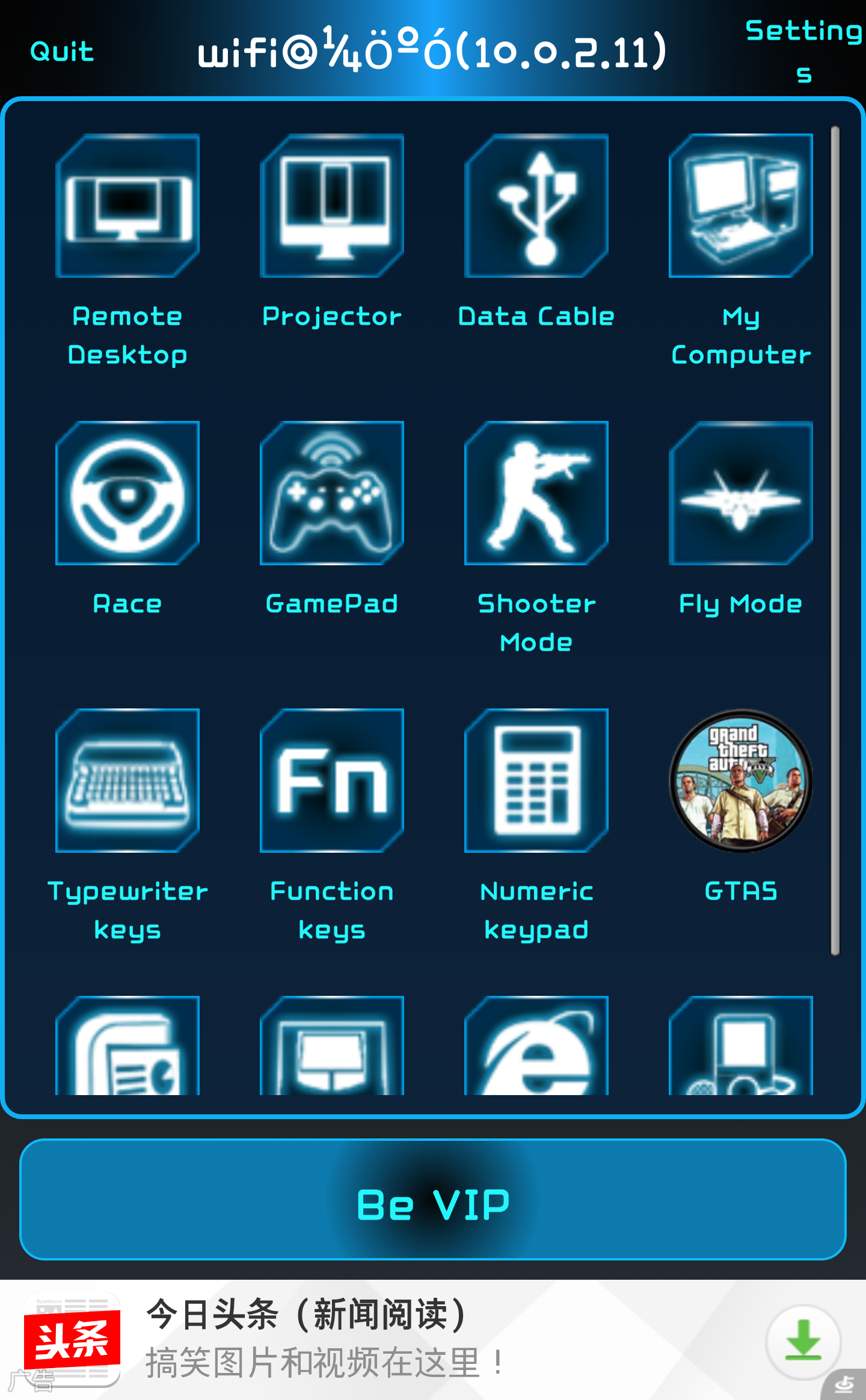The height and width of the screenshot is (1400, 866).
Task: Open Typewriter keys
Action: click(127, 781)
